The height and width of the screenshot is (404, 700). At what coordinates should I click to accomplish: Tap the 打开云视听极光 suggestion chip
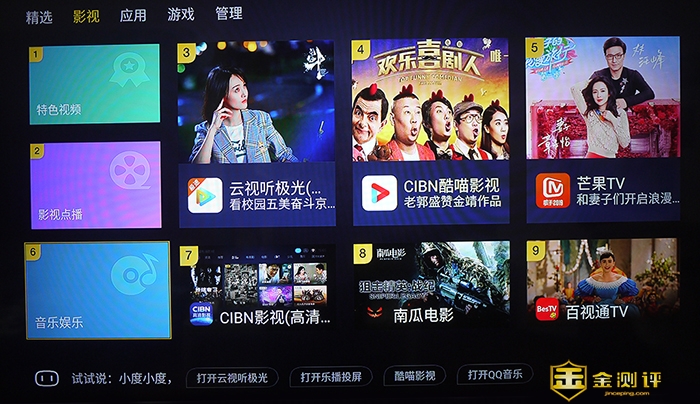pos(232,377)
